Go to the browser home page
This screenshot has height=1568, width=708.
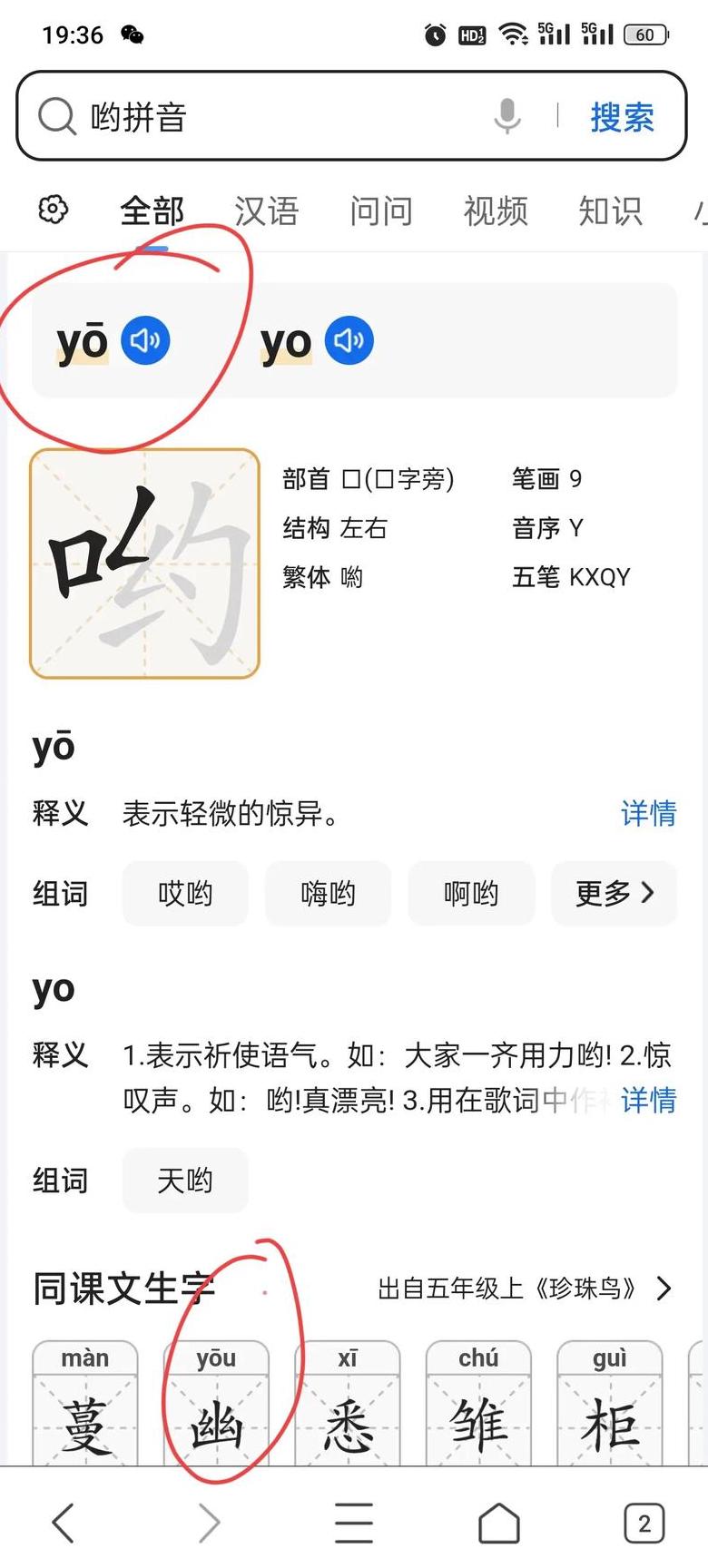point(499,1523)
